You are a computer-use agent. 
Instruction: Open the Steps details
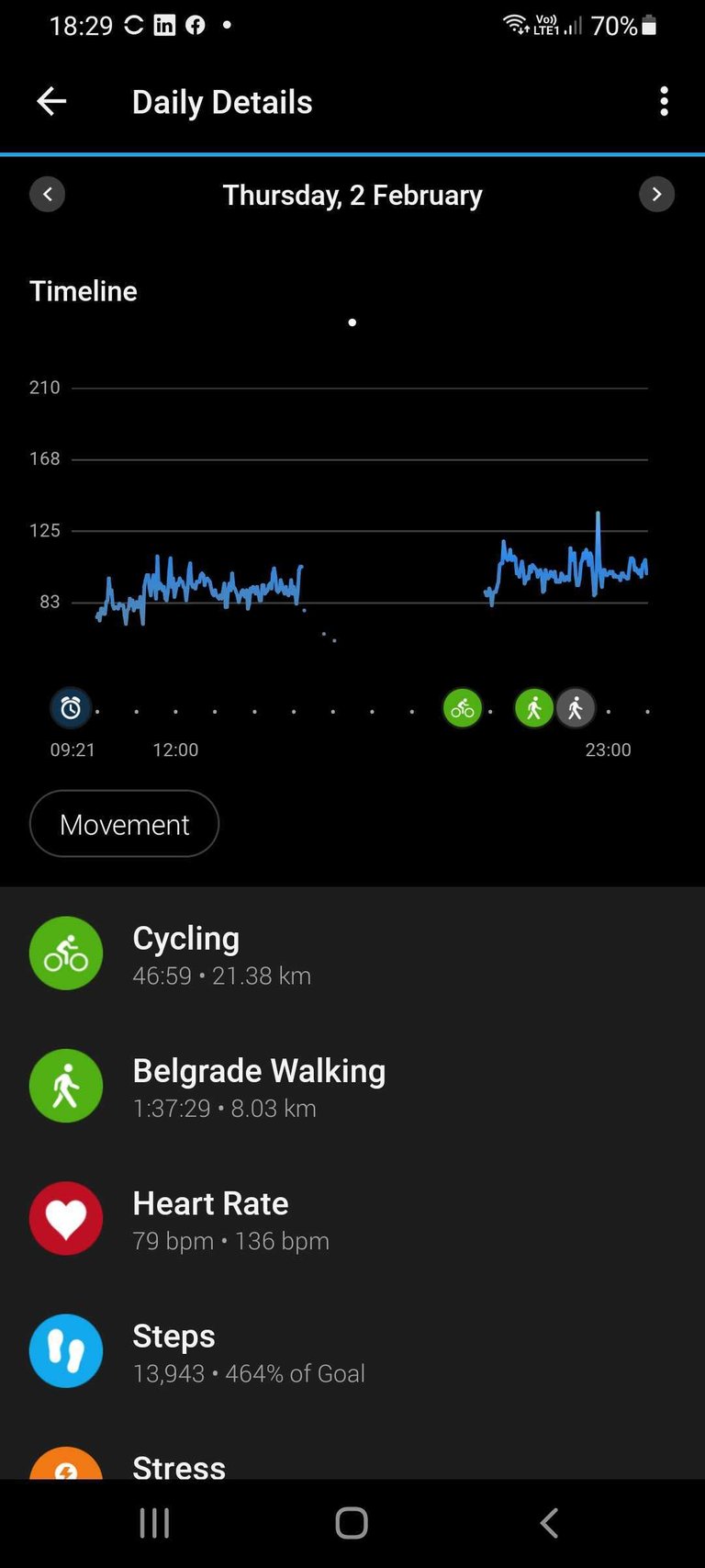click(x=352, y=1351)
